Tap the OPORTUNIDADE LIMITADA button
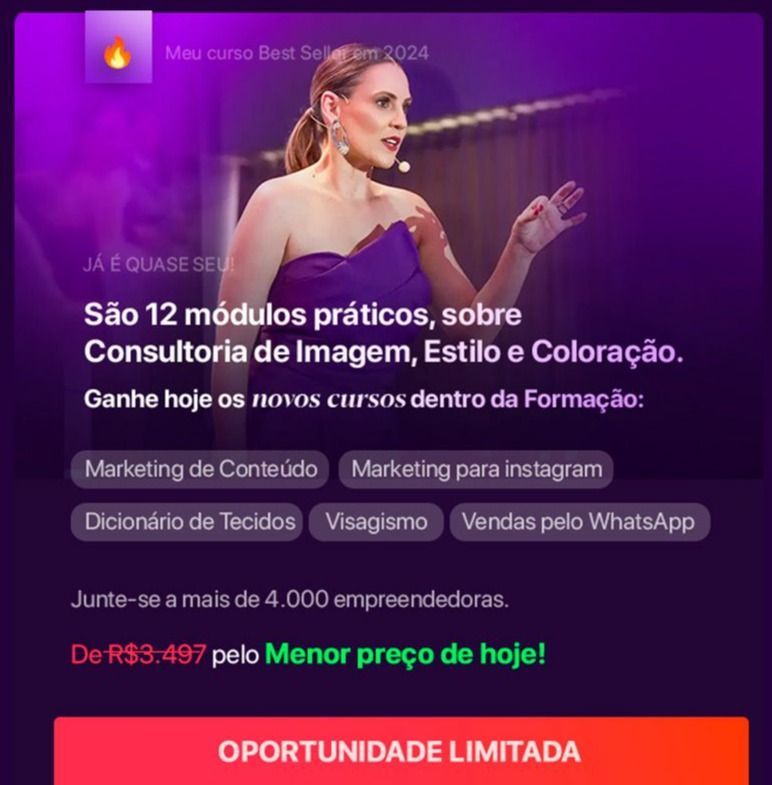772x785 pixels. tap(400, 751)
